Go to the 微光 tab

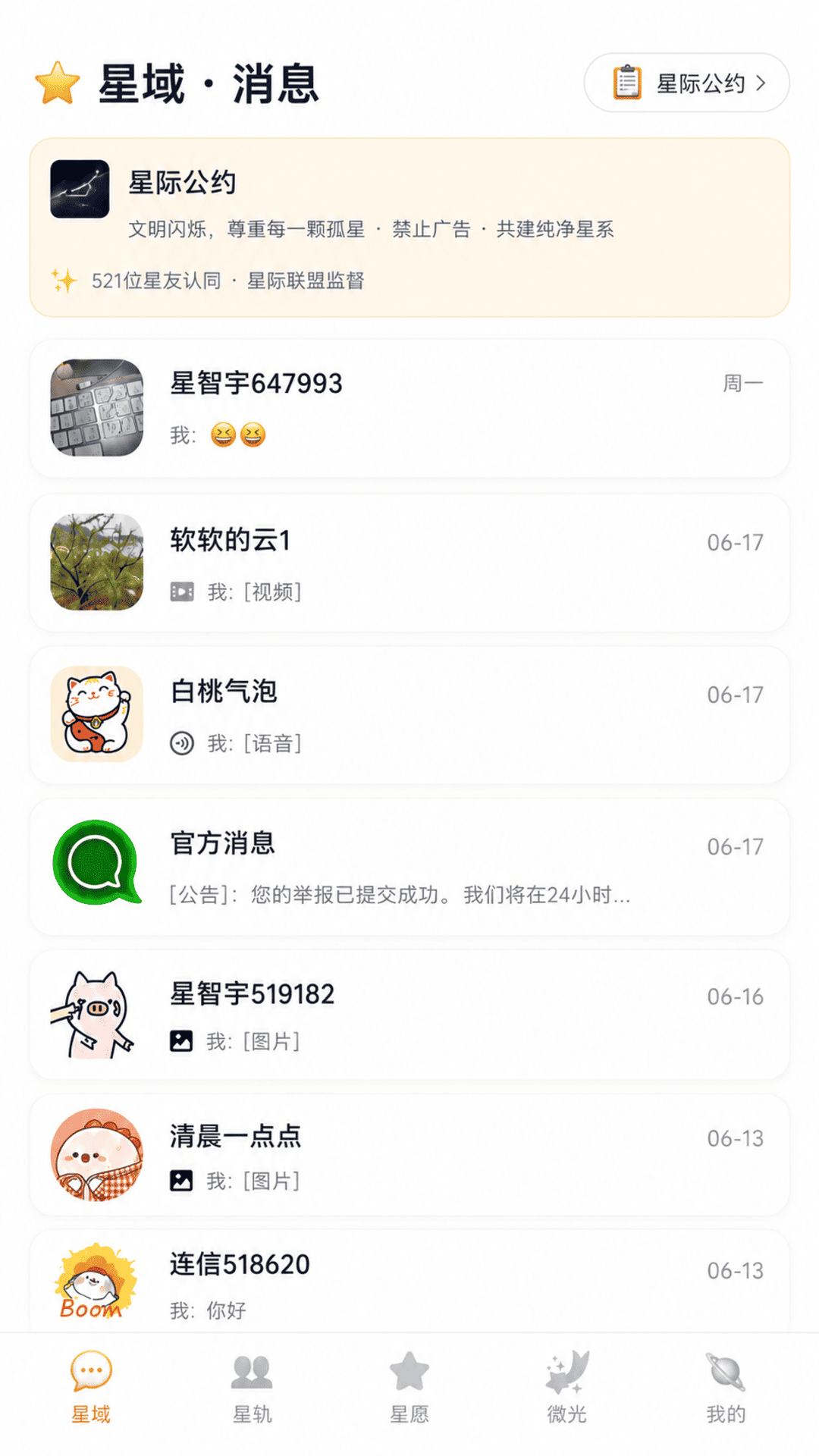(566, 1388)
